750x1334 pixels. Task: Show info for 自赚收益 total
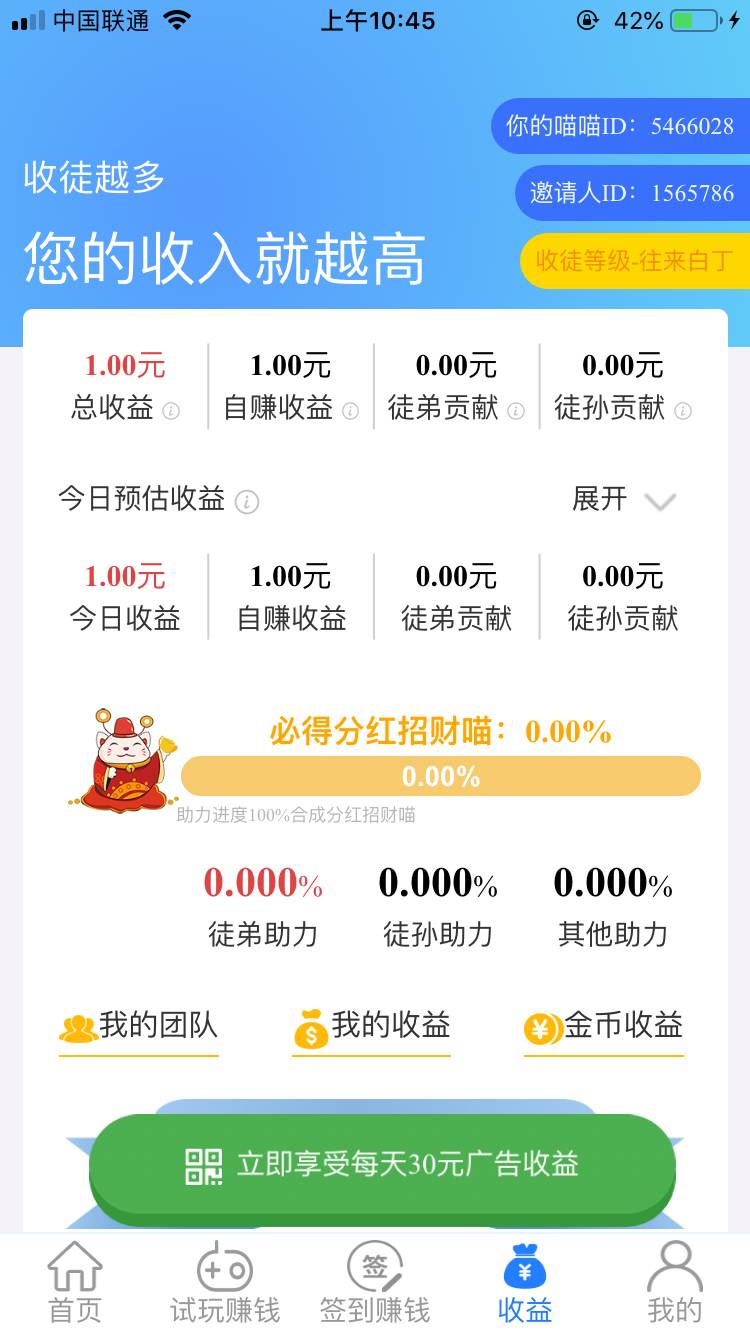pyautogui.click(x=350, y=411)
